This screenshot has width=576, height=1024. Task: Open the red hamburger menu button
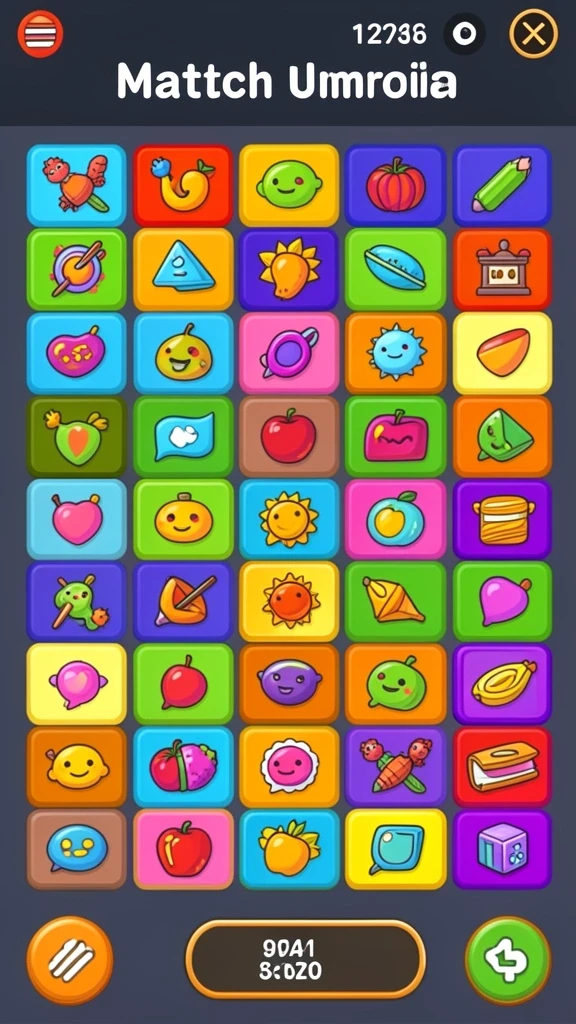pyautogui.click(x=40, y=34)
